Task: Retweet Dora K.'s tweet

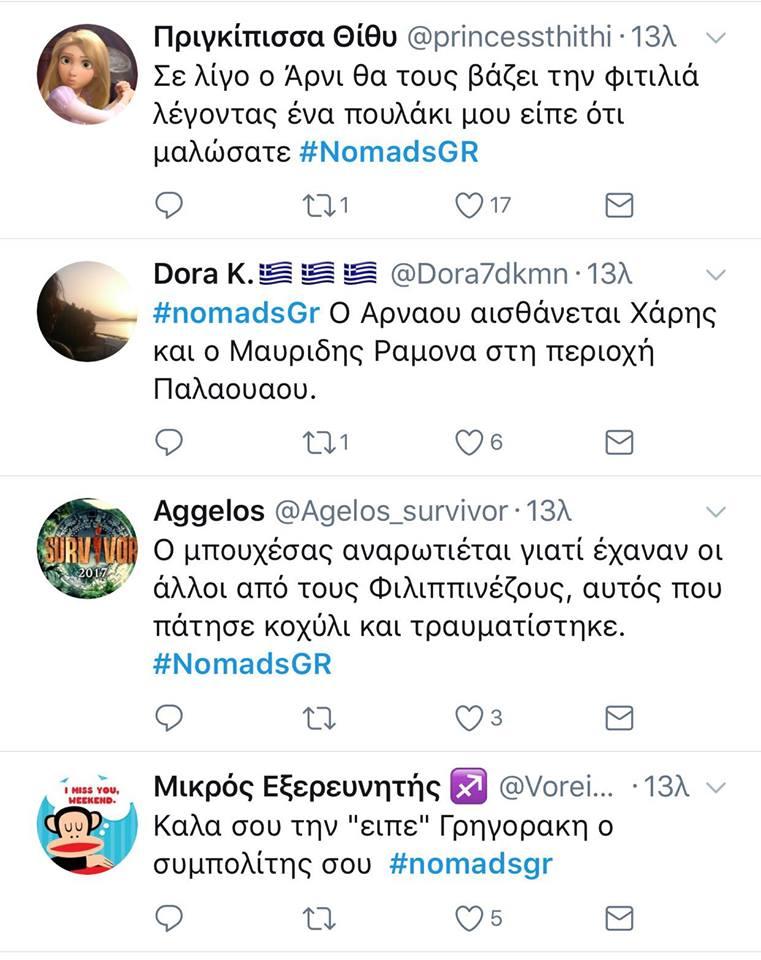Action: coord(317,442)
